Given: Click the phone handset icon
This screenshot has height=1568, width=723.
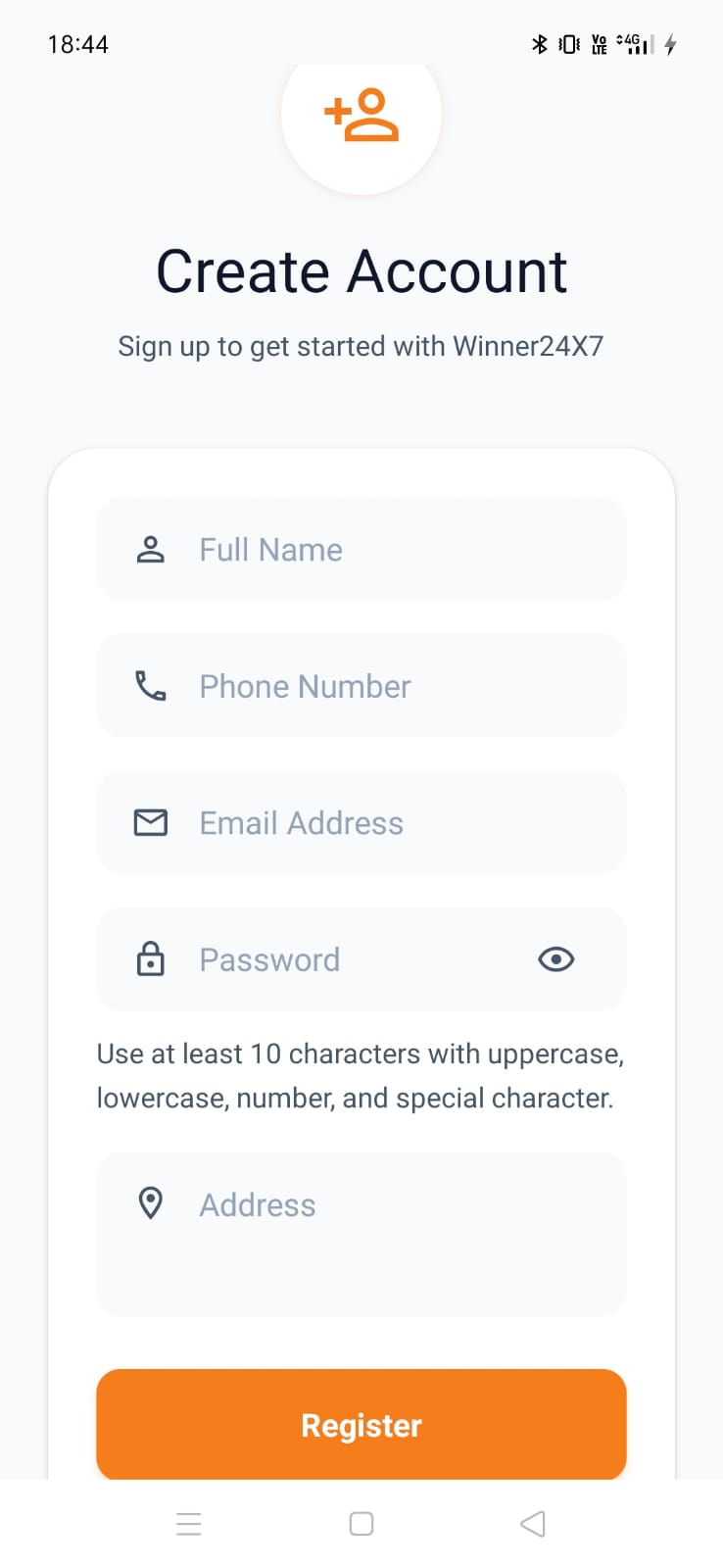Looking at the screenshot, I should pyautogui.click(x=150, y=686).
